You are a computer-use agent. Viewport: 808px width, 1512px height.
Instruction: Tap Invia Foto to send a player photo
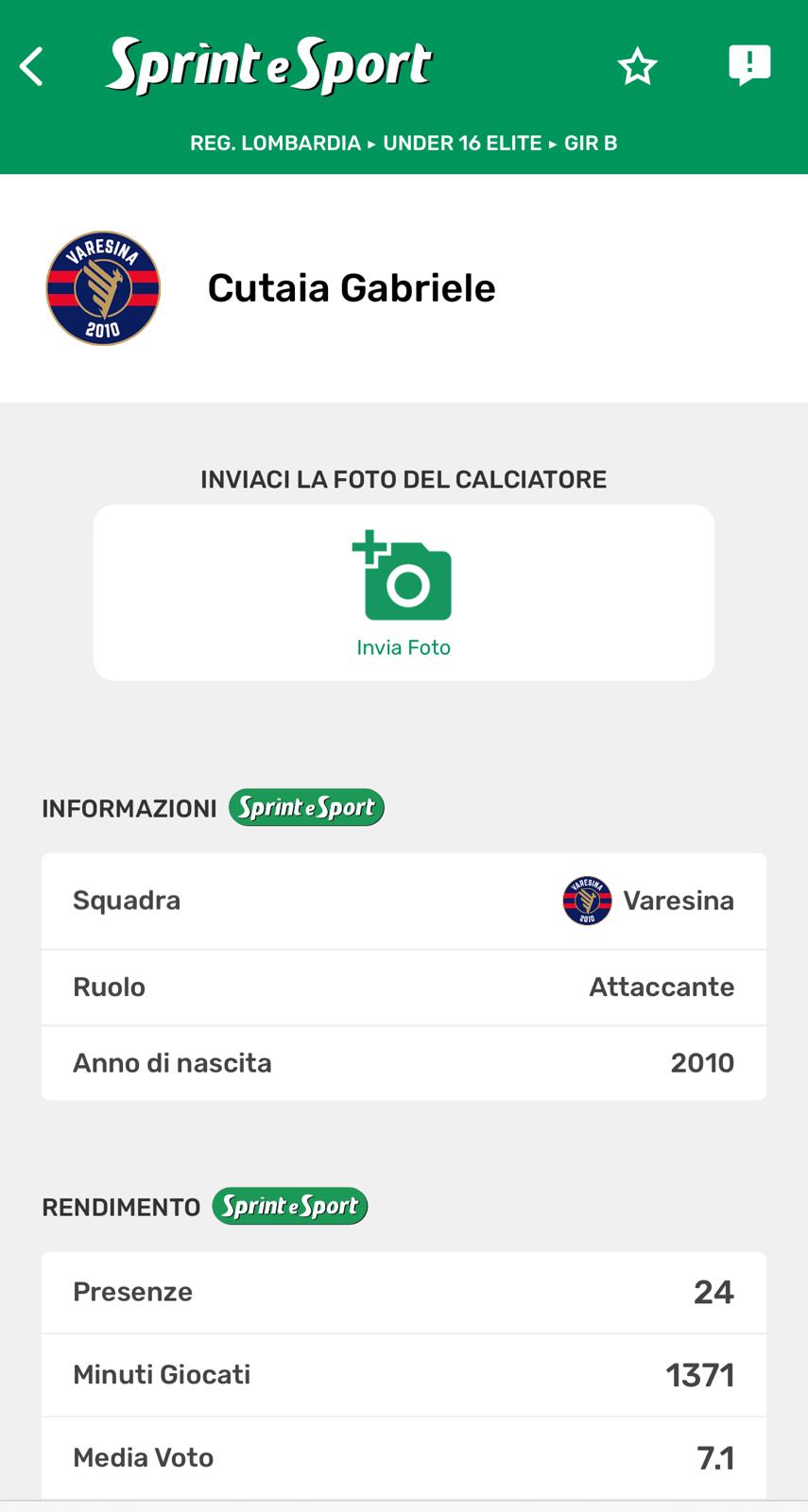[x=404, y=593]
